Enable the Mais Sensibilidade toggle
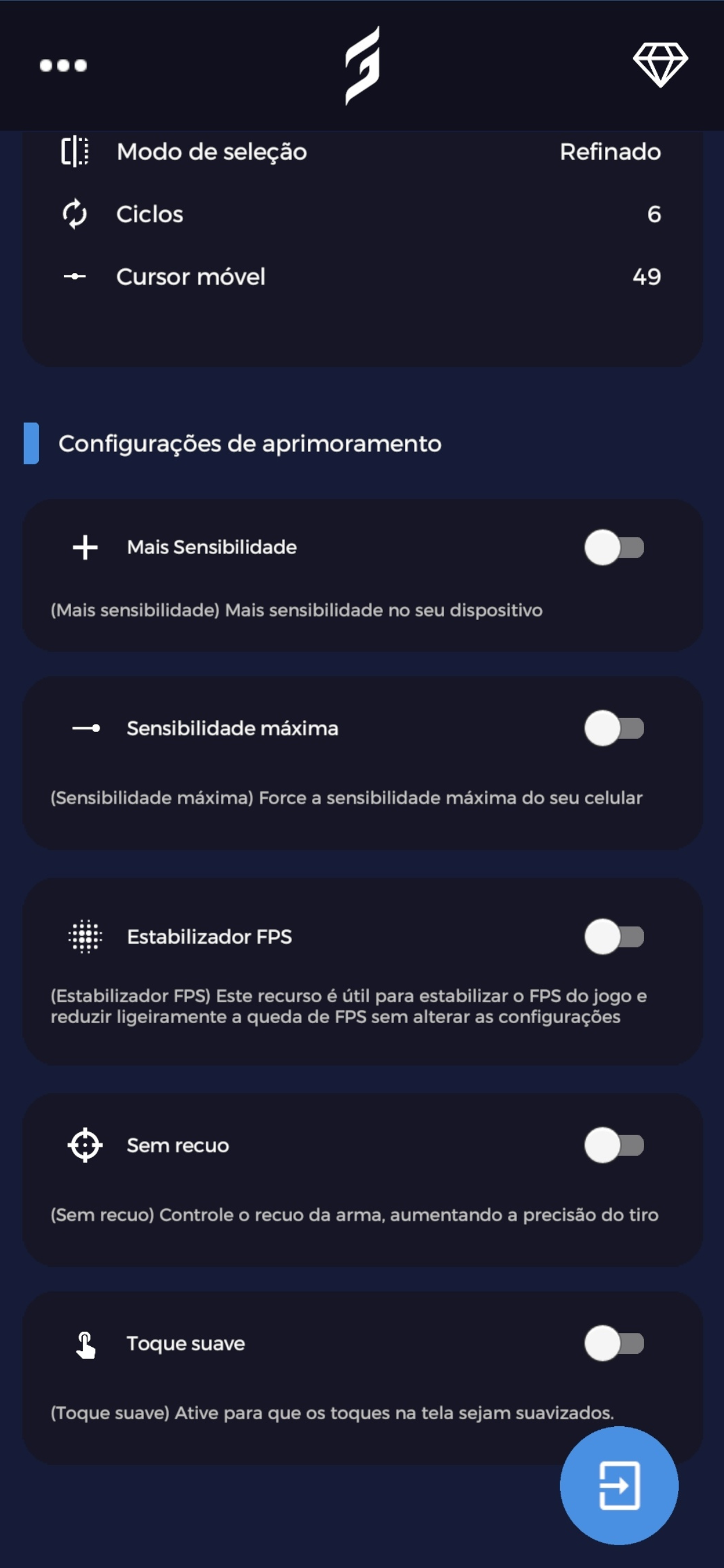 point(615,547)
